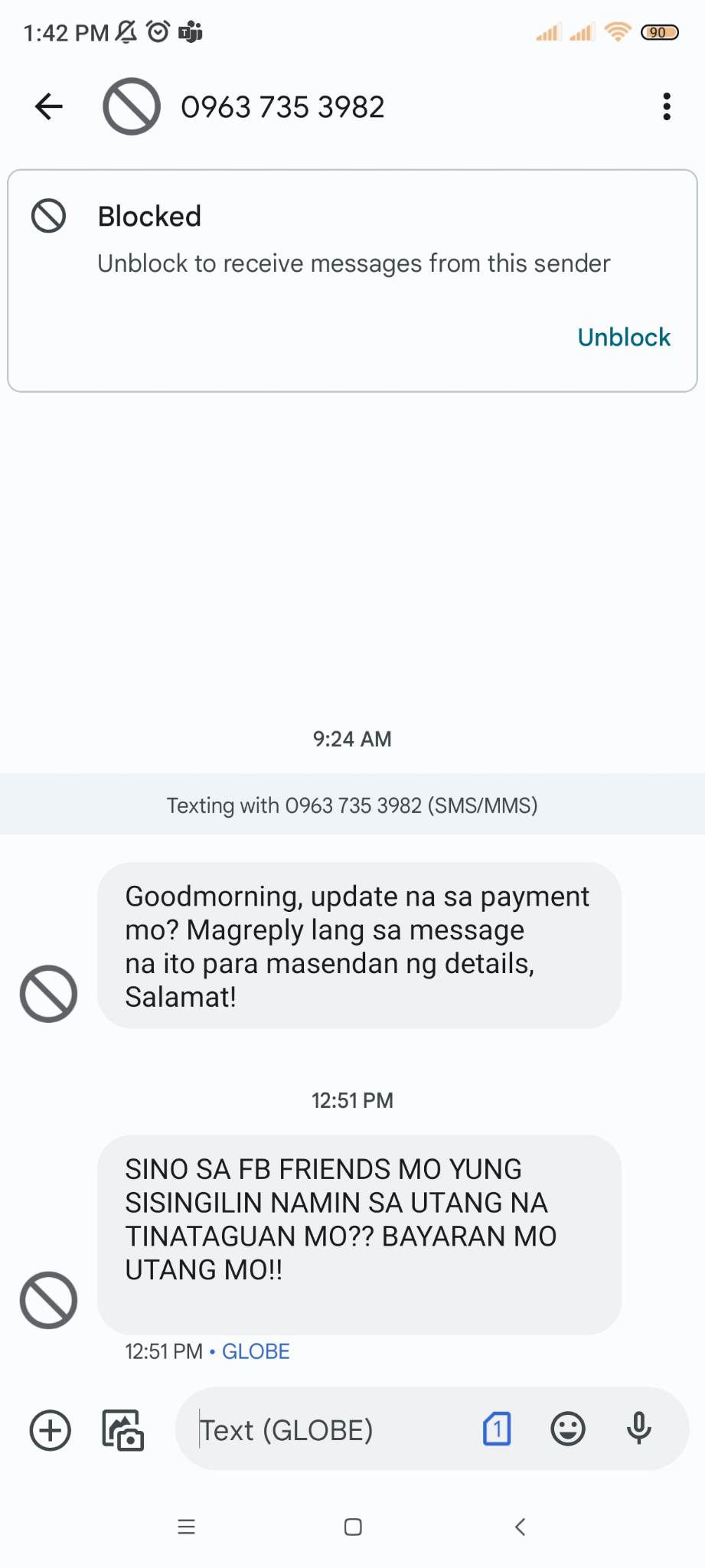Open the blocked contact avatar for 0963 735 3982

click(x=132, y=106)
